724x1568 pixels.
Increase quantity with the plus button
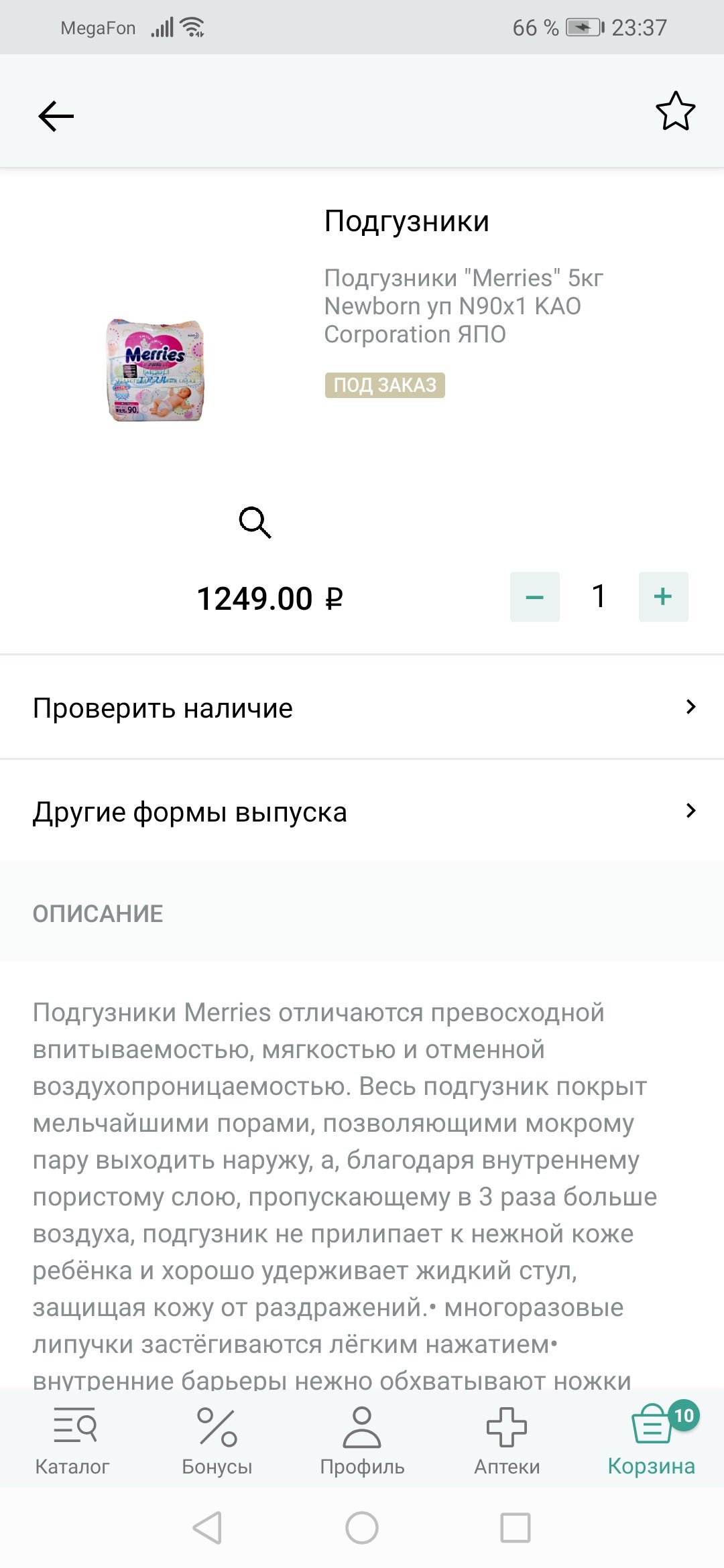click(x=663, y=597)
